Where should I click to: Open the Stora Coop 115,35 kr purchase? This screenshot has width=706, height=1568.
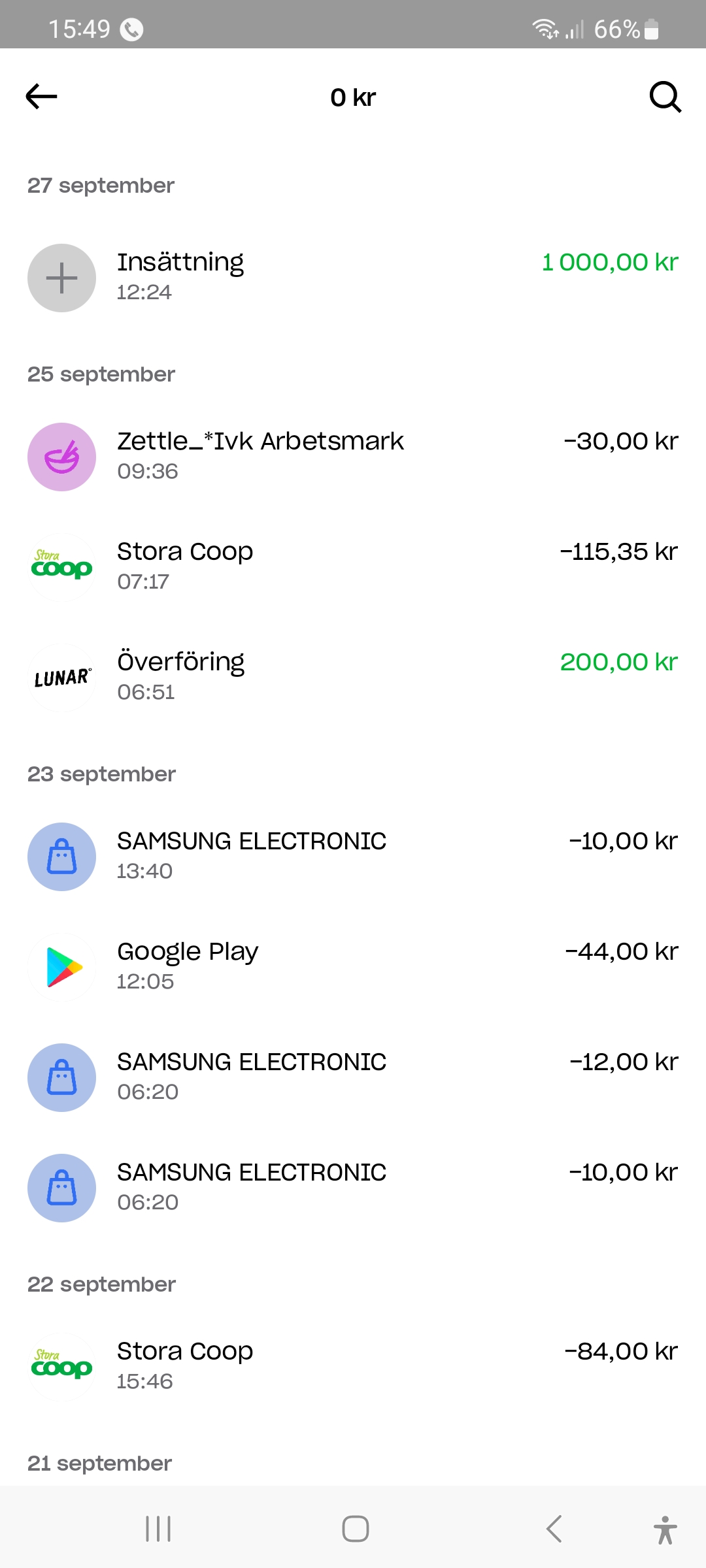353,566
